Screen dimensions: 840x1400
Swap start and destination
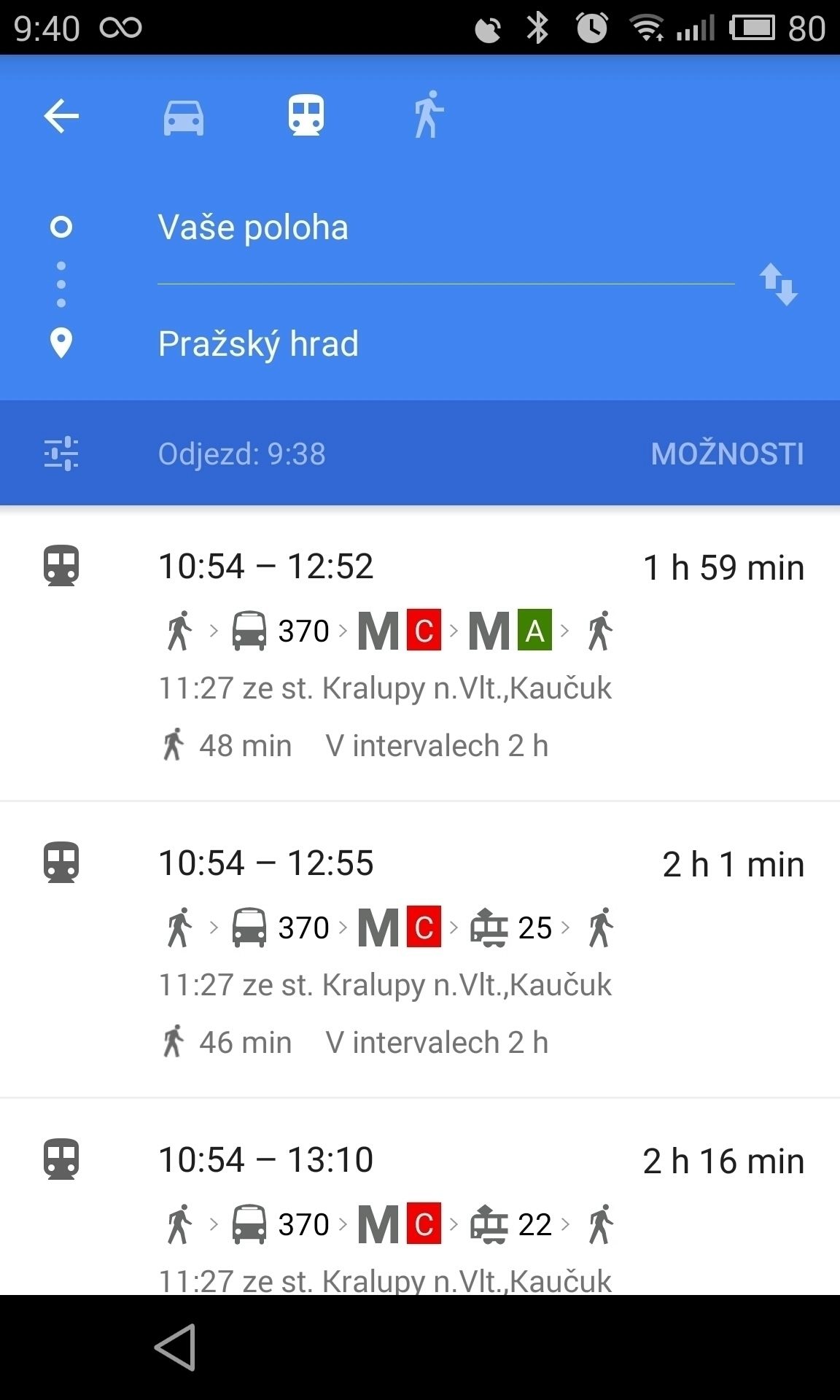point(779,284)
